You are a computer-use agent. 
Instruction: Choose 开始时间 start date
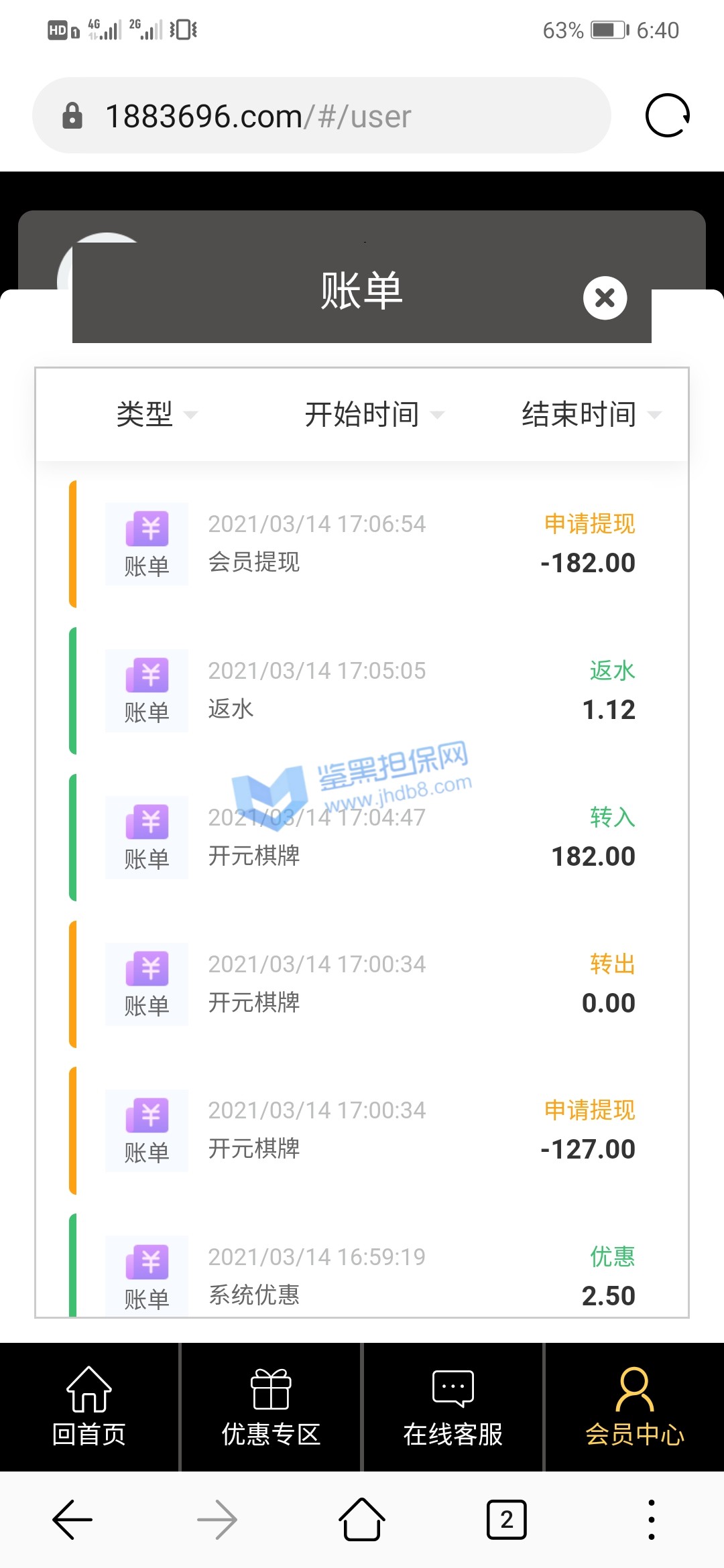click(x=373, y=414)
